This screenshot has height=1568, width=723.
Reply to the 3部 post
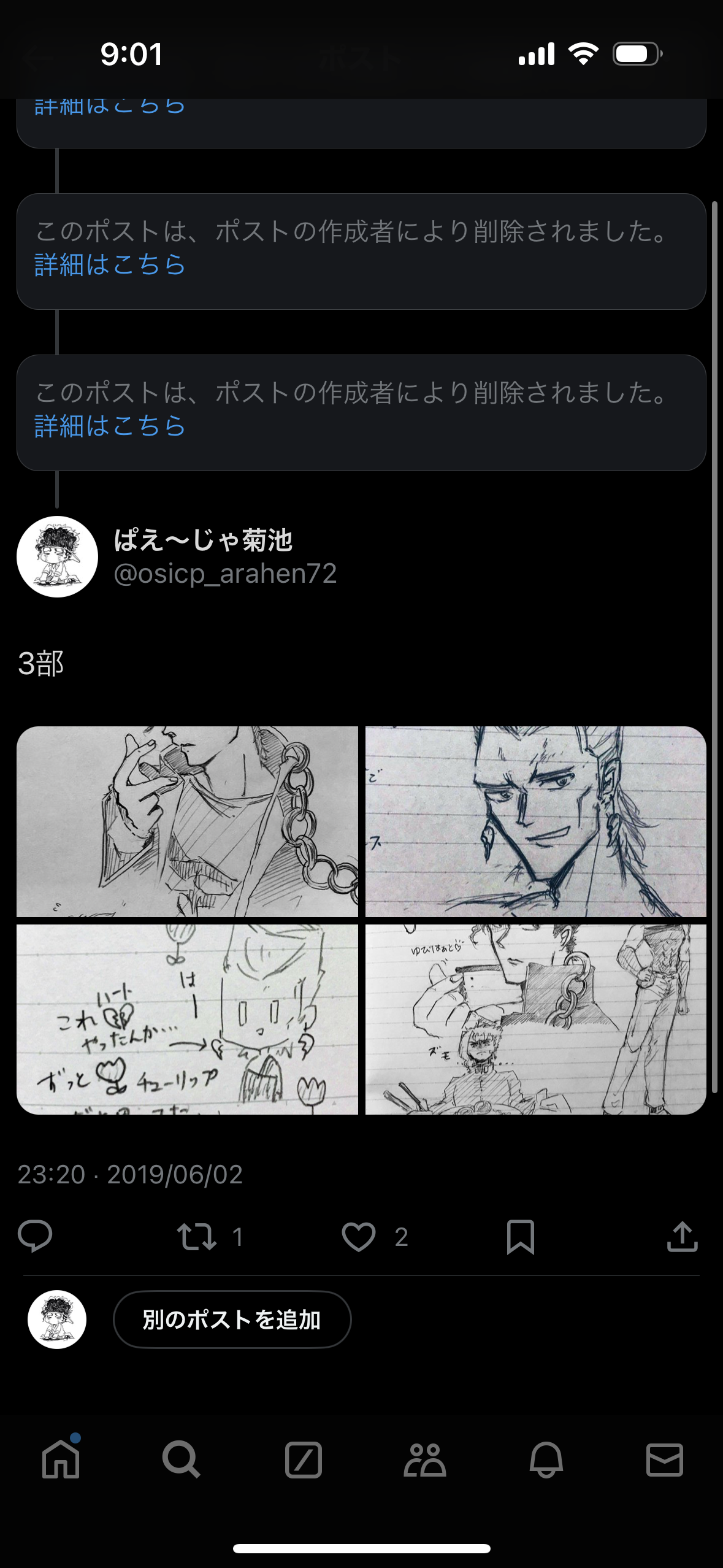(35, 1236)
